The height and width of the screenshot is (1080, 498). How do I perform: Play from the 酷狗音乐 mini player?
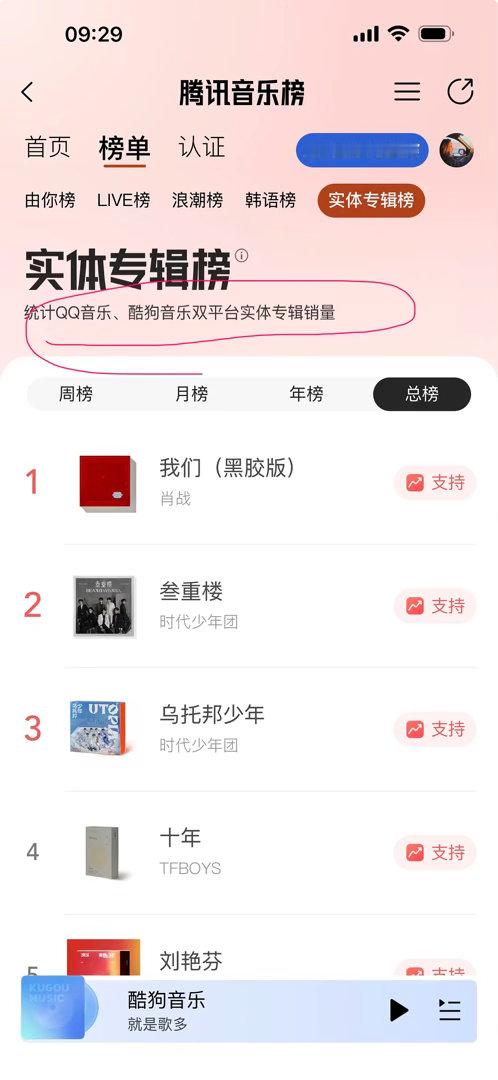pyautogui.click(x=398, y=1010)
